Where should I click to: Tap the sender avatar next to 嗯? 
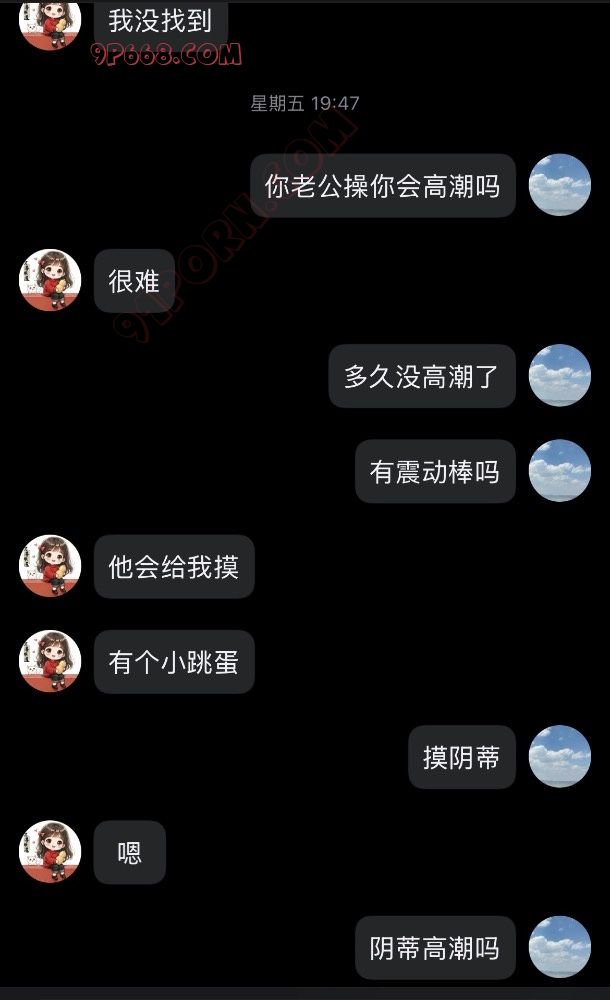pyautogui.click(x=50, y=852)
